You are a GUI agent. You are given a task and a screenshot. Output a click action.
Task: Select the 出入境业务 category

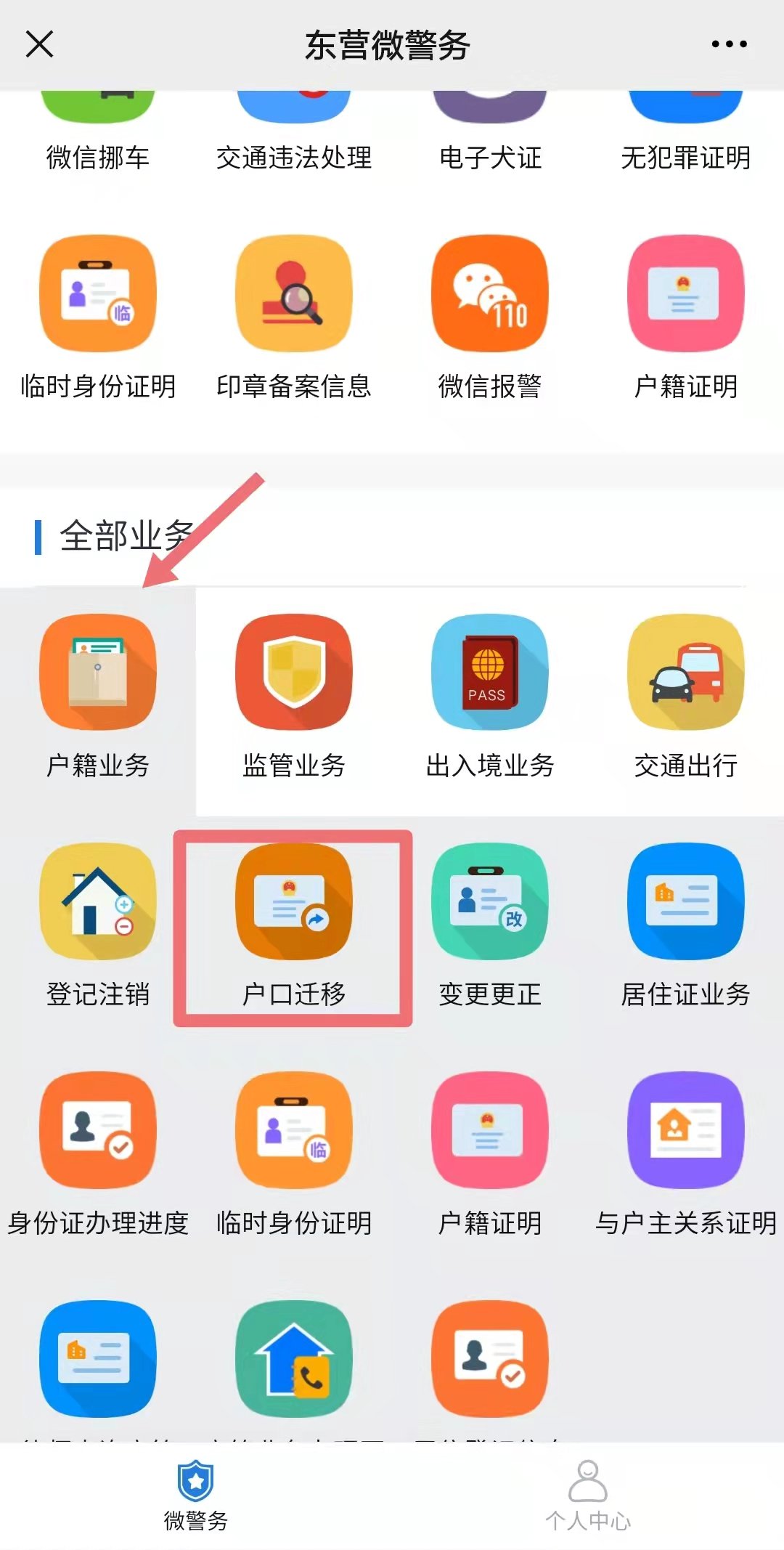coord(490,697)
